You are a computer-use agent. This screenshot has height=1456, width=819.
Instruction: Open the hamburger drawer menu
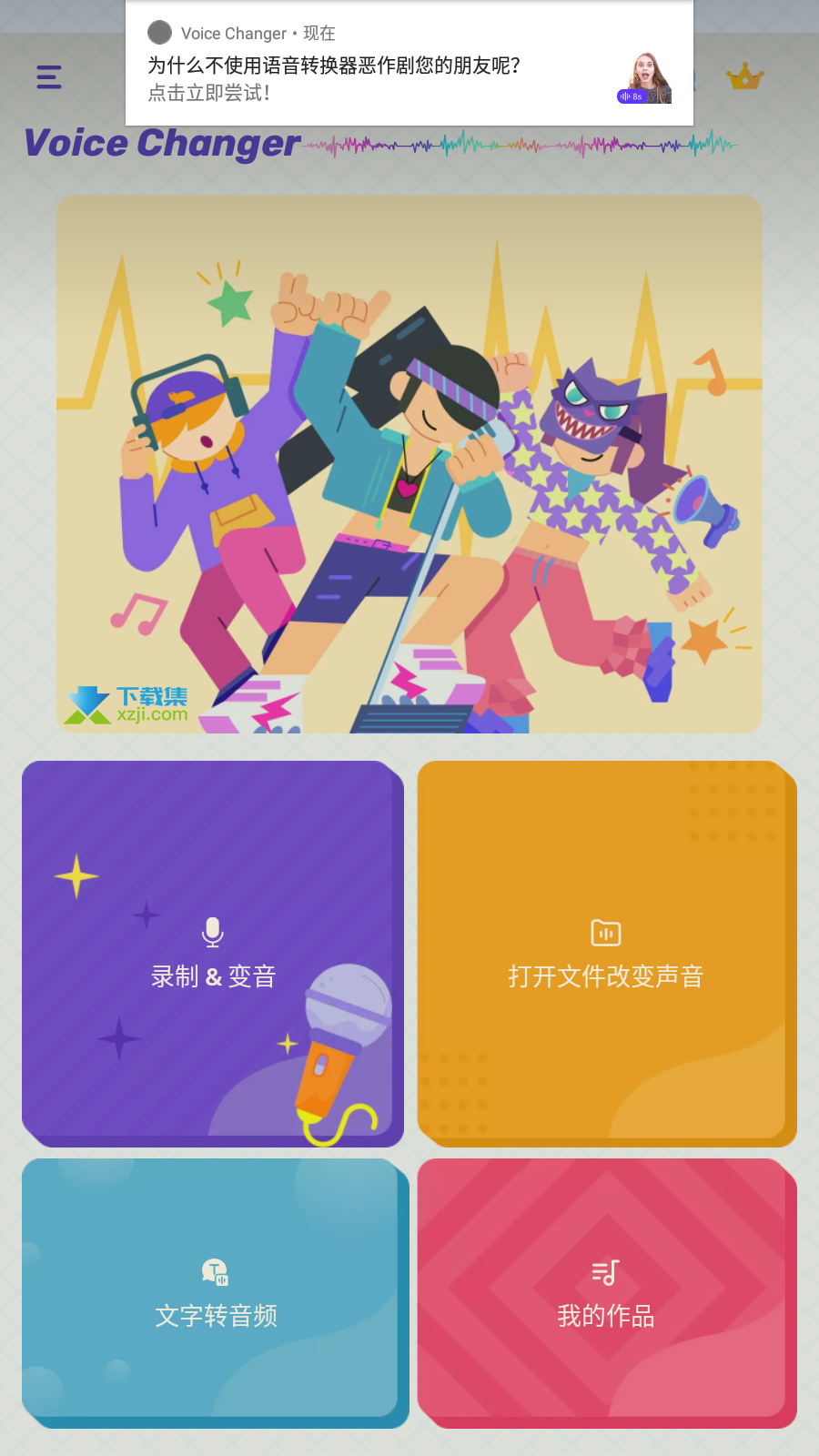point(49,77)
